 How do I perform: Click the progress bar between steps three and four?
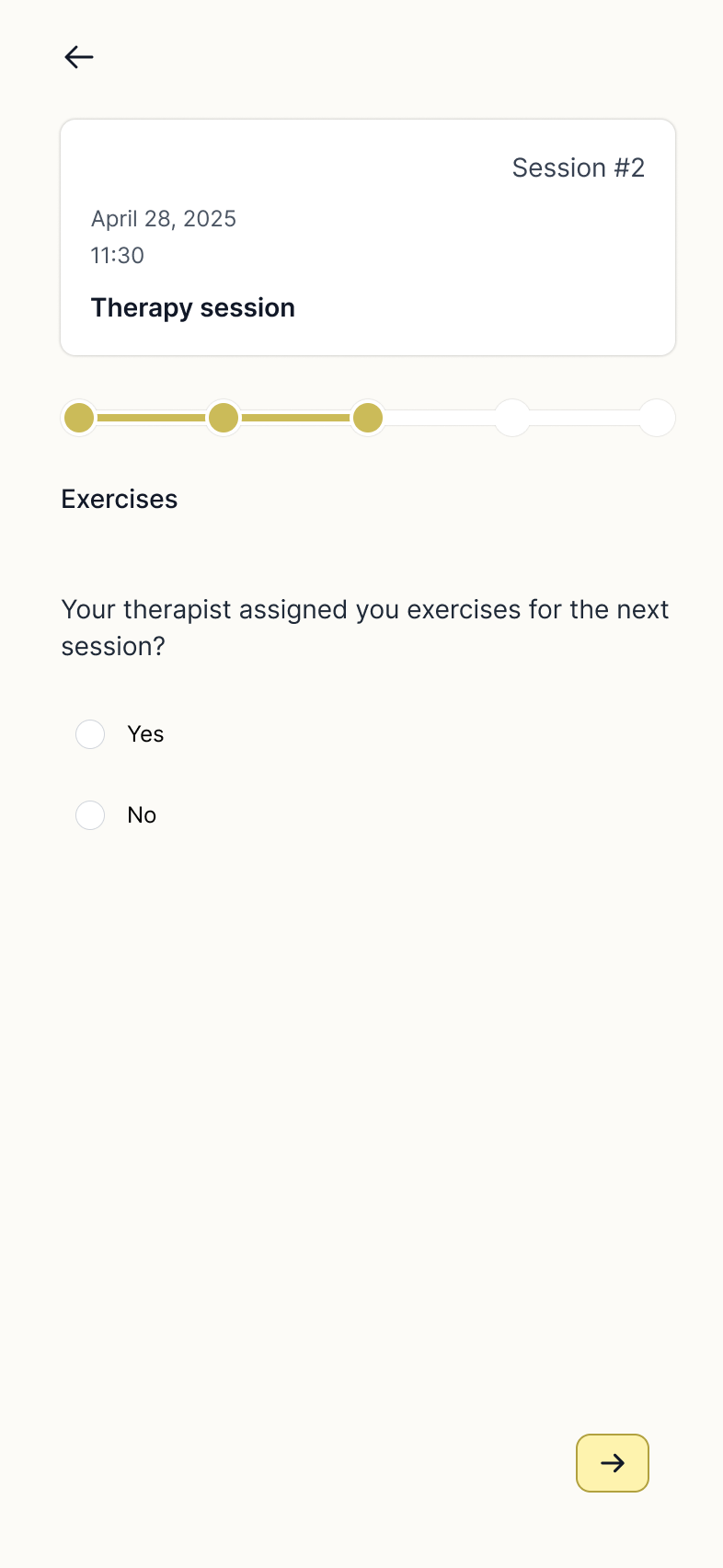coord(440,418)
